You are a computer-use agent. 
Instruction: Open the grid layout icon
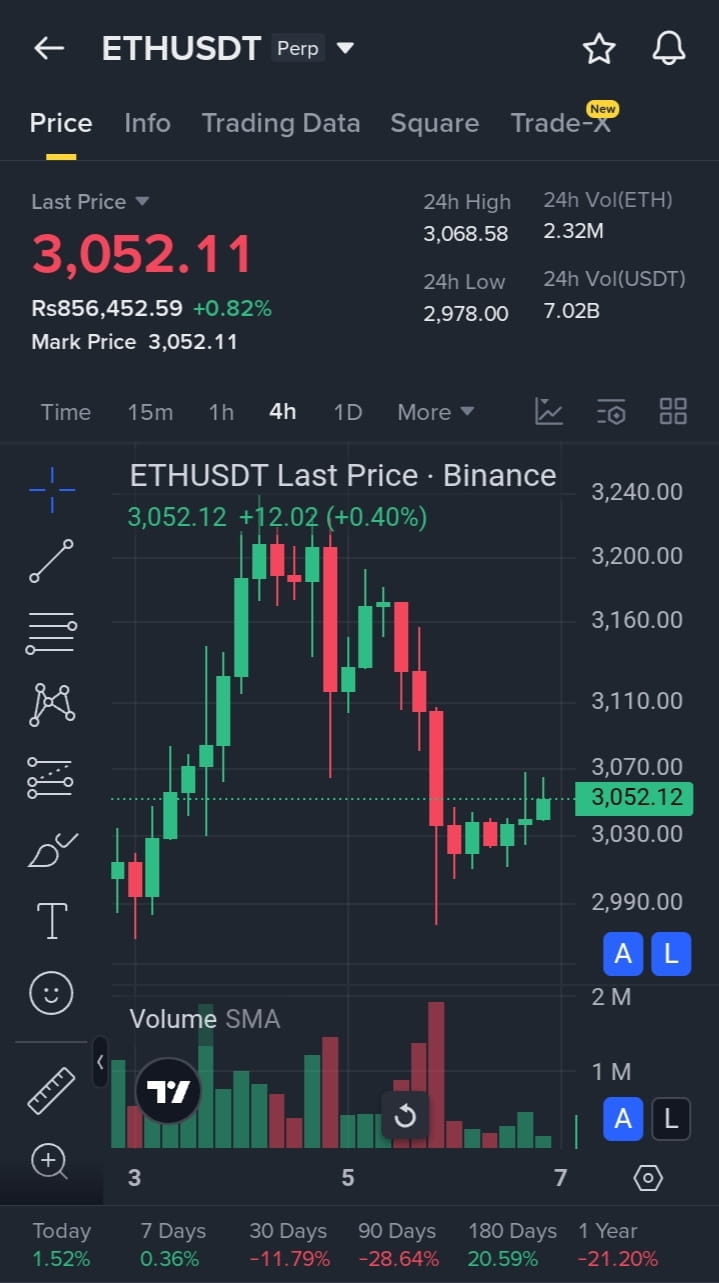click(x=673, y=411)
